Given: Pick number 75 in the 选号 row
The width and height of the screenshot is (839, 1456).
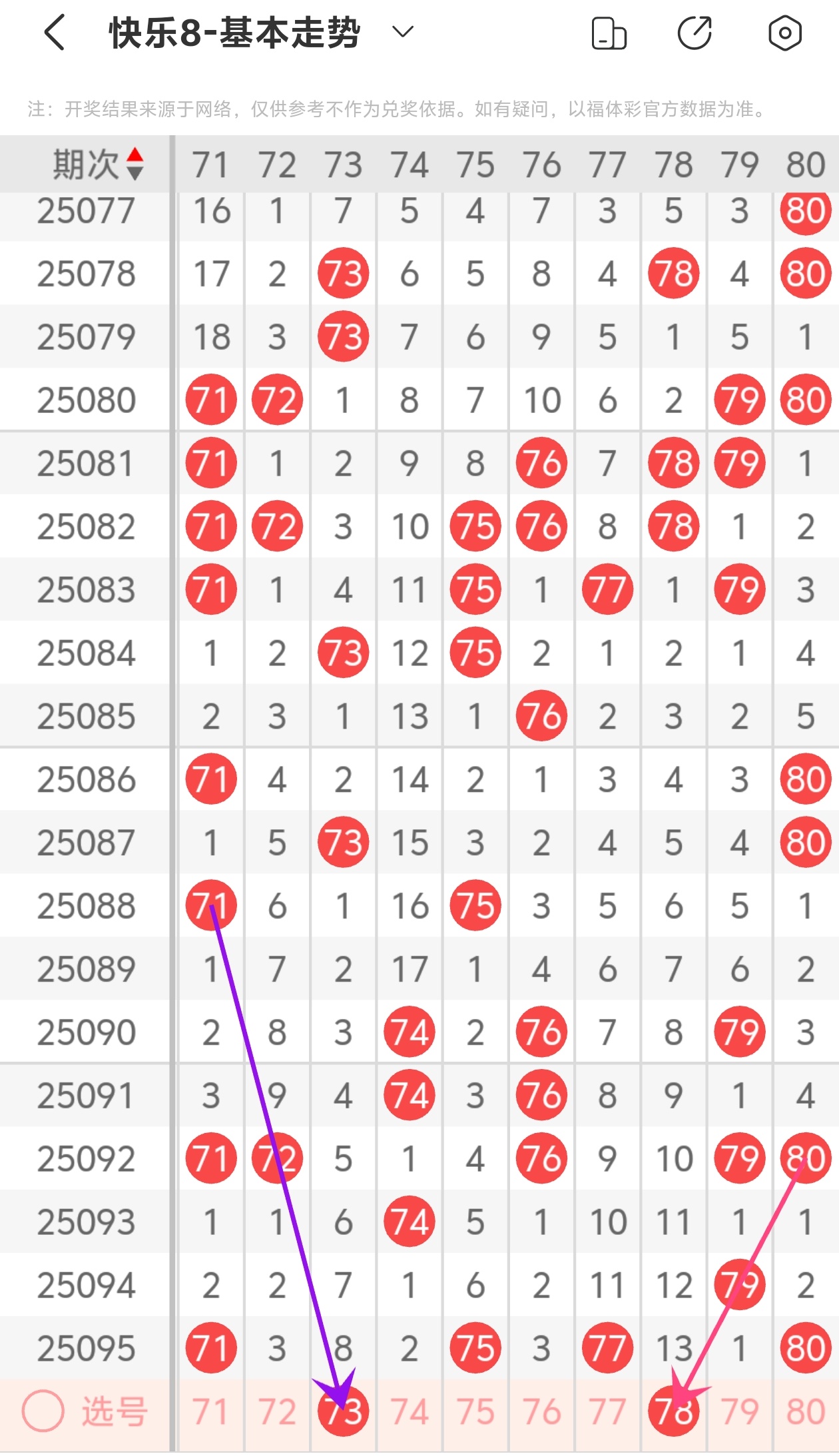Looking at the screenshot, I should coord(475,1411).
